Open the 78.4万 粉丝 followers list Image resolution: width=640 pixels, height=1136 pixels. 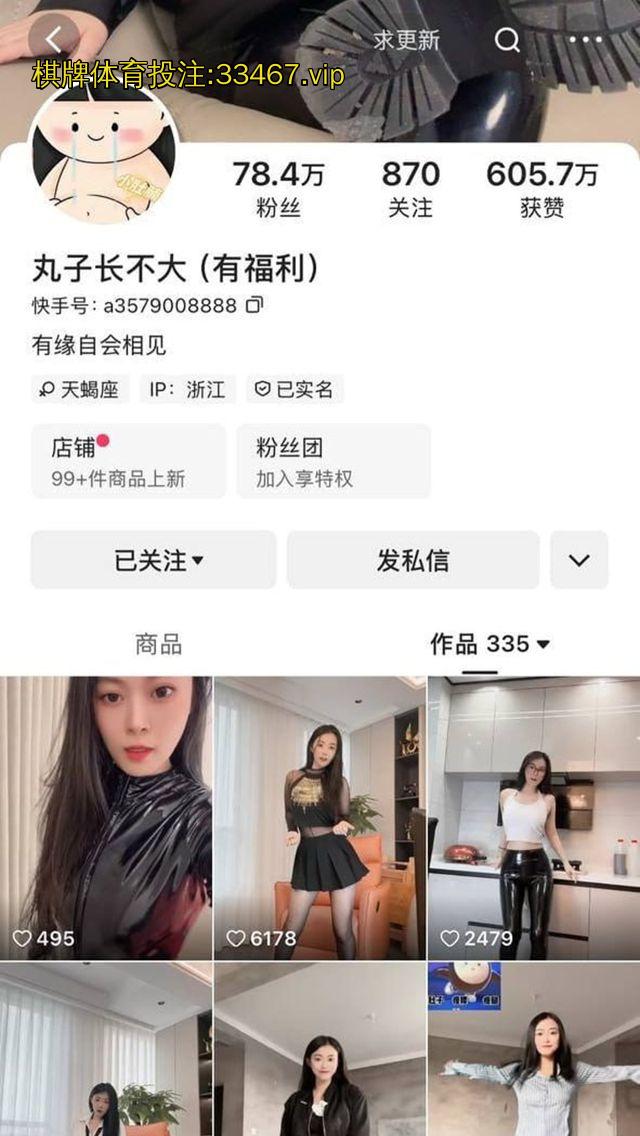pos(278,188)
